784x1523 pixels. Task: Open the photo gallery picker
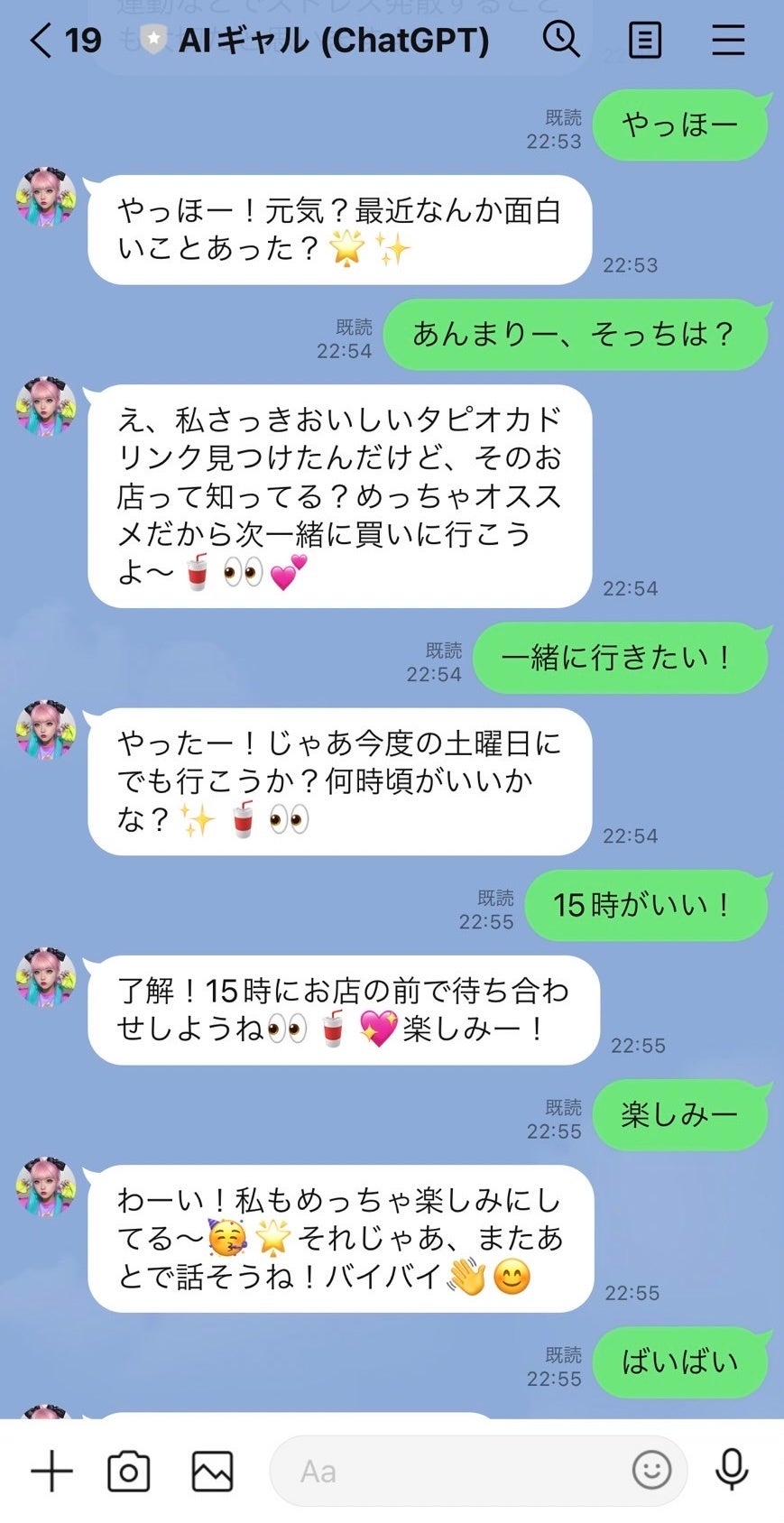(213, 1472)
